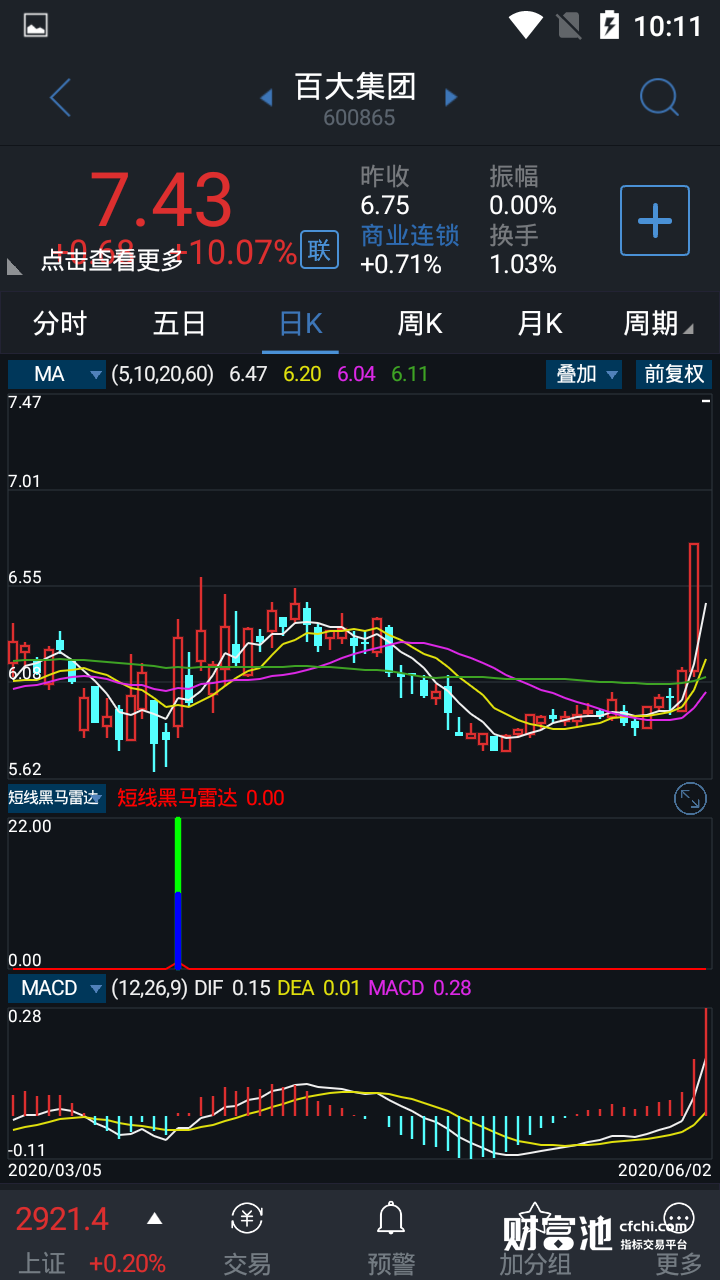Add 百大集团 to watchlist with plus button
Screen dimensions: 720x1280
(655, 220)
